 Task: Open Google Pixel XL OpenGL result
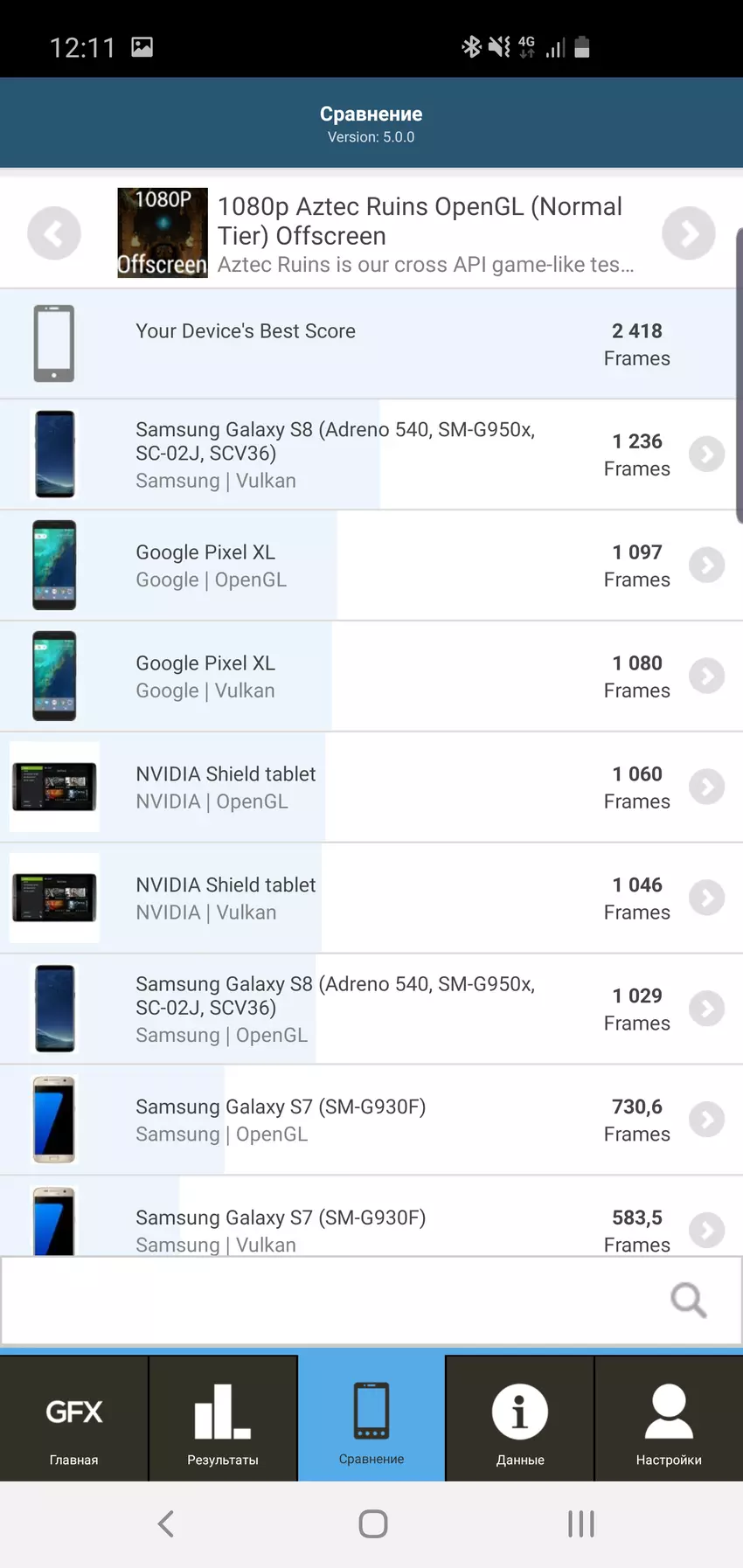pos(706,565)
